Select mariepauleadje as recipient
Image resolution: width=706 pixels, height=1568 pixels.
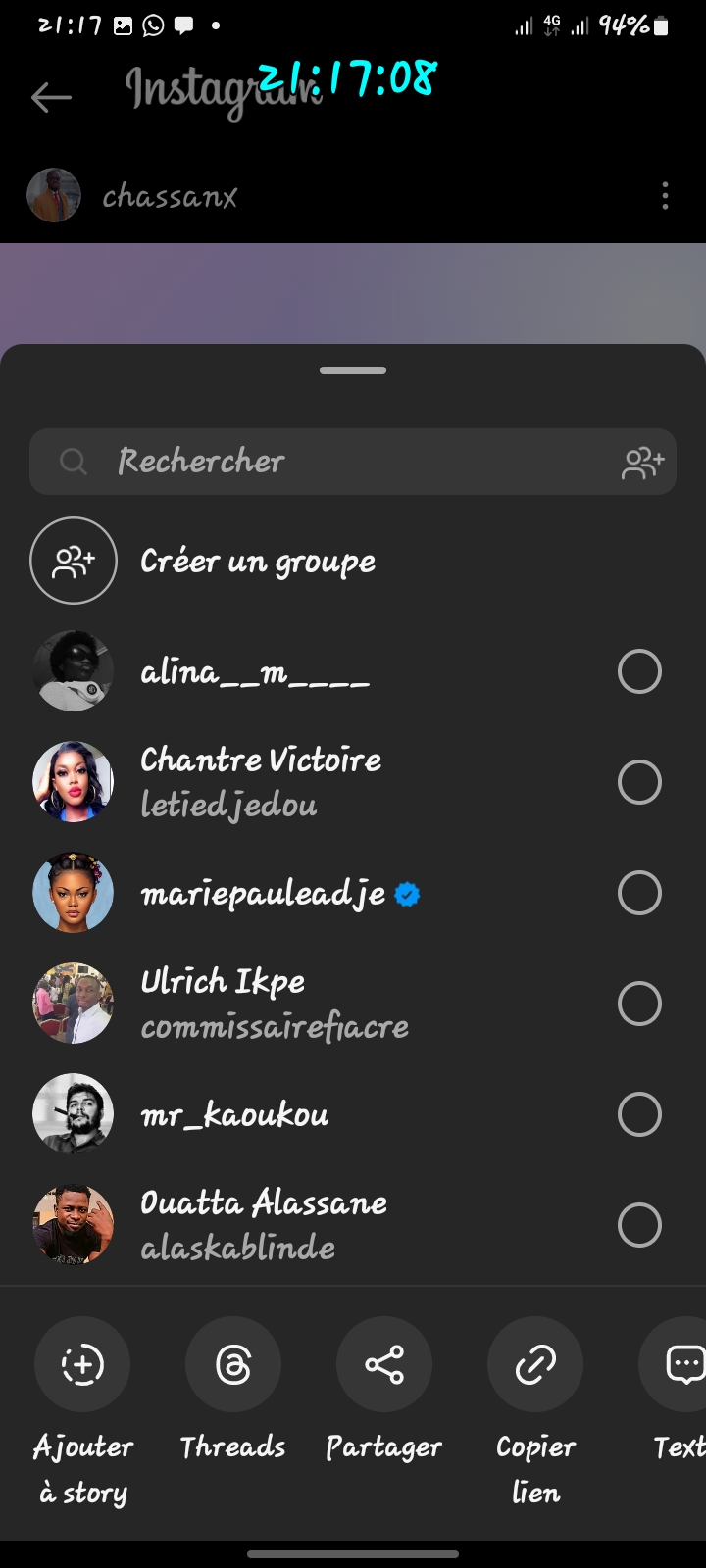[639, 894]
